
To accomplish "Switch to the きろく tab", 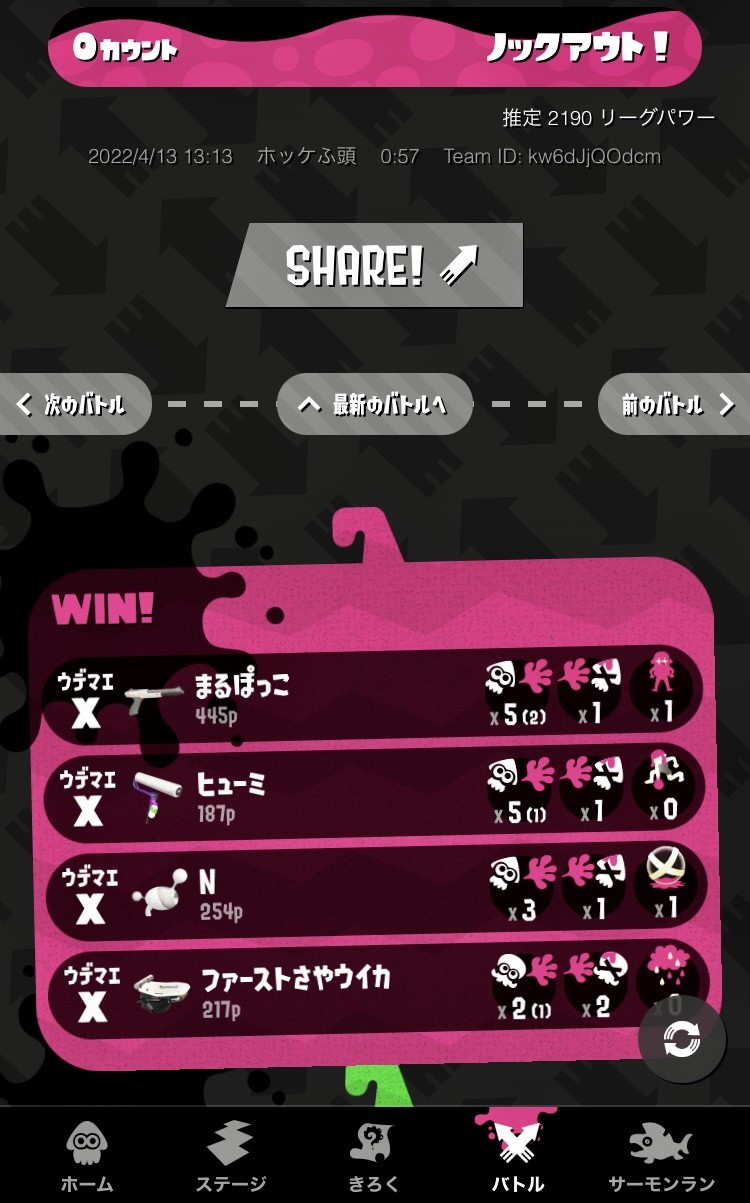I will (x=375, y=1157).
